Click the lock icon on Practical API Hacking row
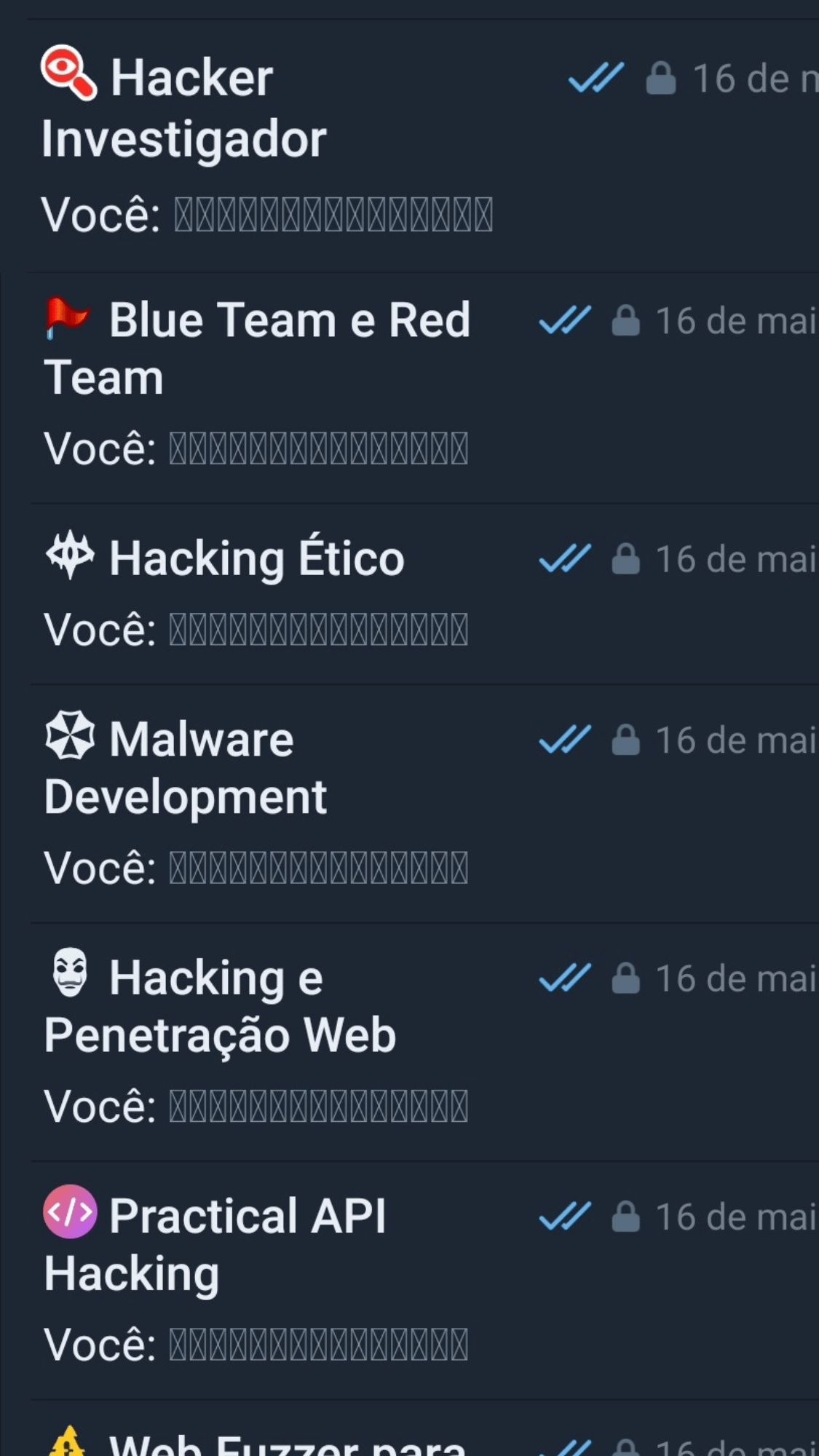This screenshot has width=819, height=1456. pyautogui.click(x=627, y=1216)
